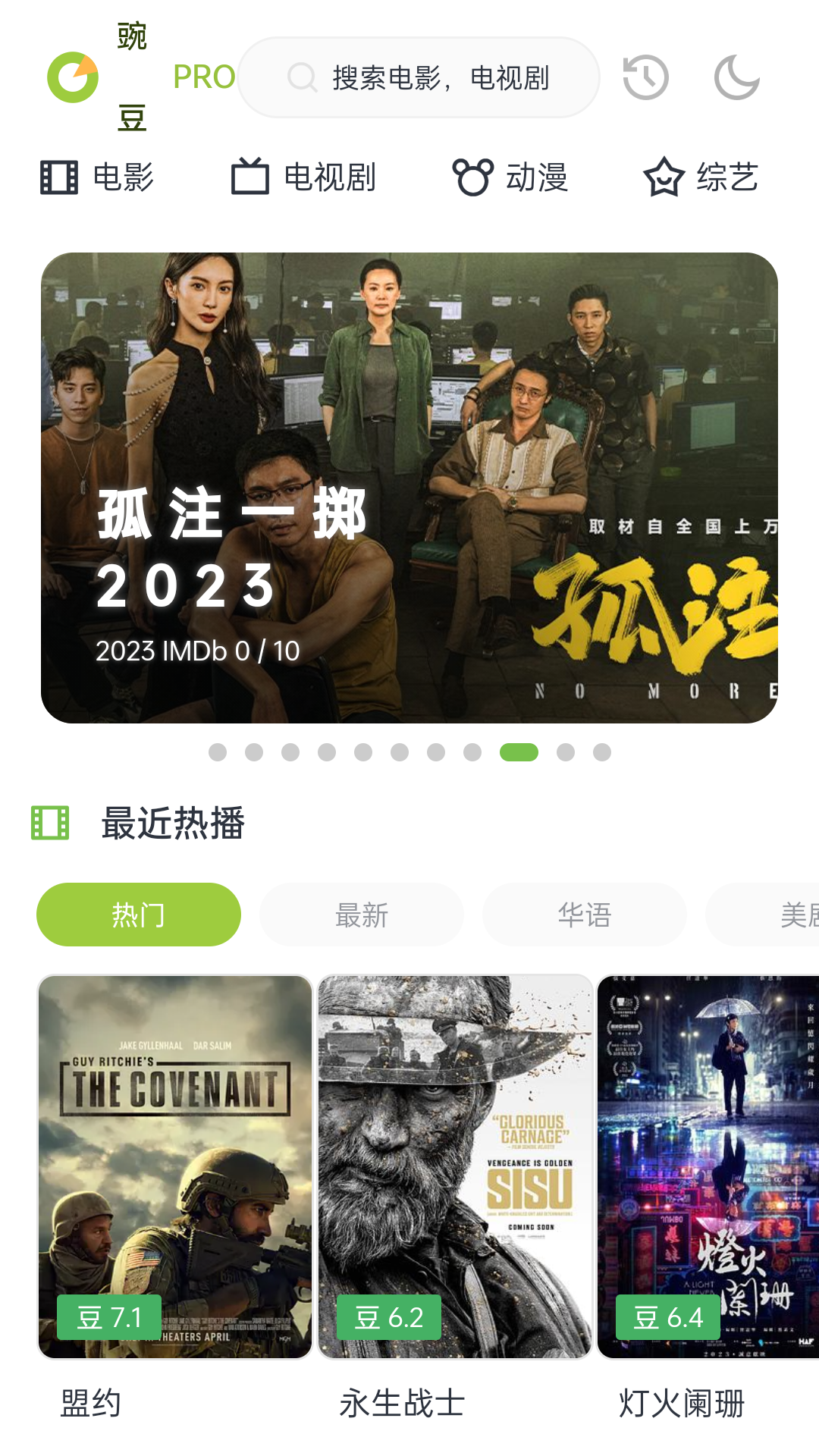Open the 电影 movies category
Viewport: 819px width, 1456px height.
coord(97,177)
